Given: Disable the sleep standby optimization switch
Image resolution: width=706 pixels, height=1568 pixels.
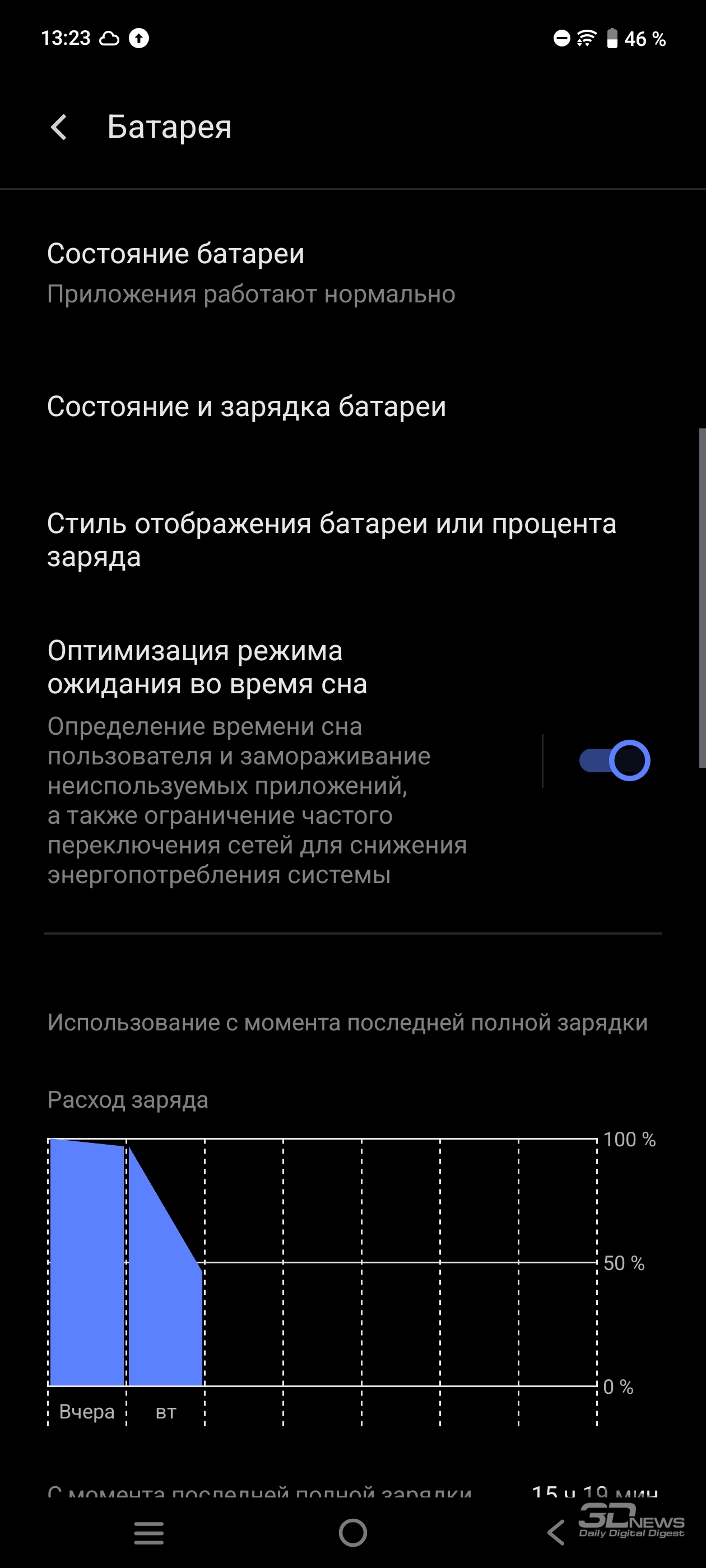Looking at the screenshot, I should click(614, 760).
